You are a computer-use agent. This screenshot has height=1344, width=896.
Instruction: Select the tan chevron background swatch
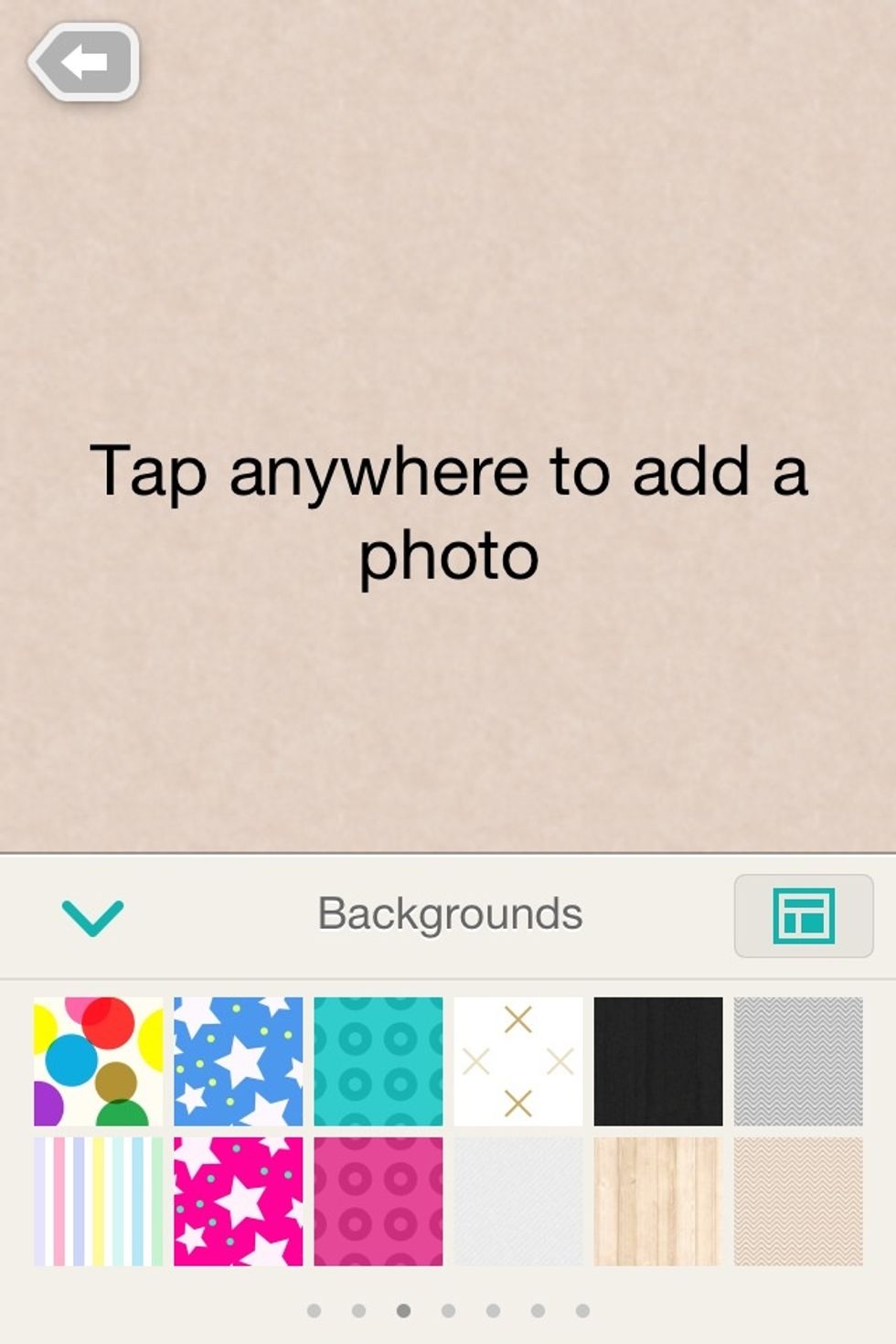tap(797, 1200)
